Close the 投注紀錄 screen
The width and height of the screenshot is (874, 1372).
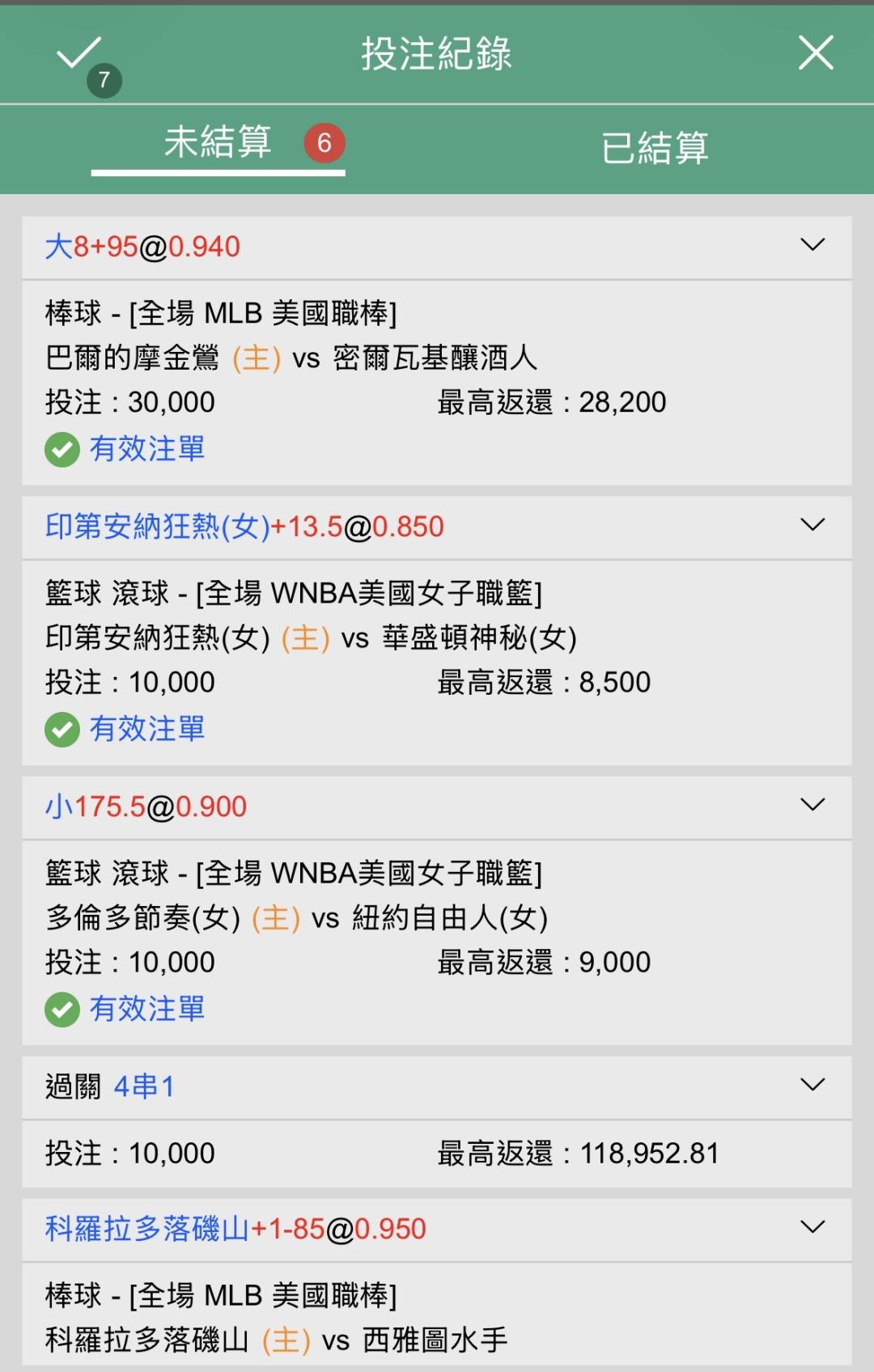point(815,53)
